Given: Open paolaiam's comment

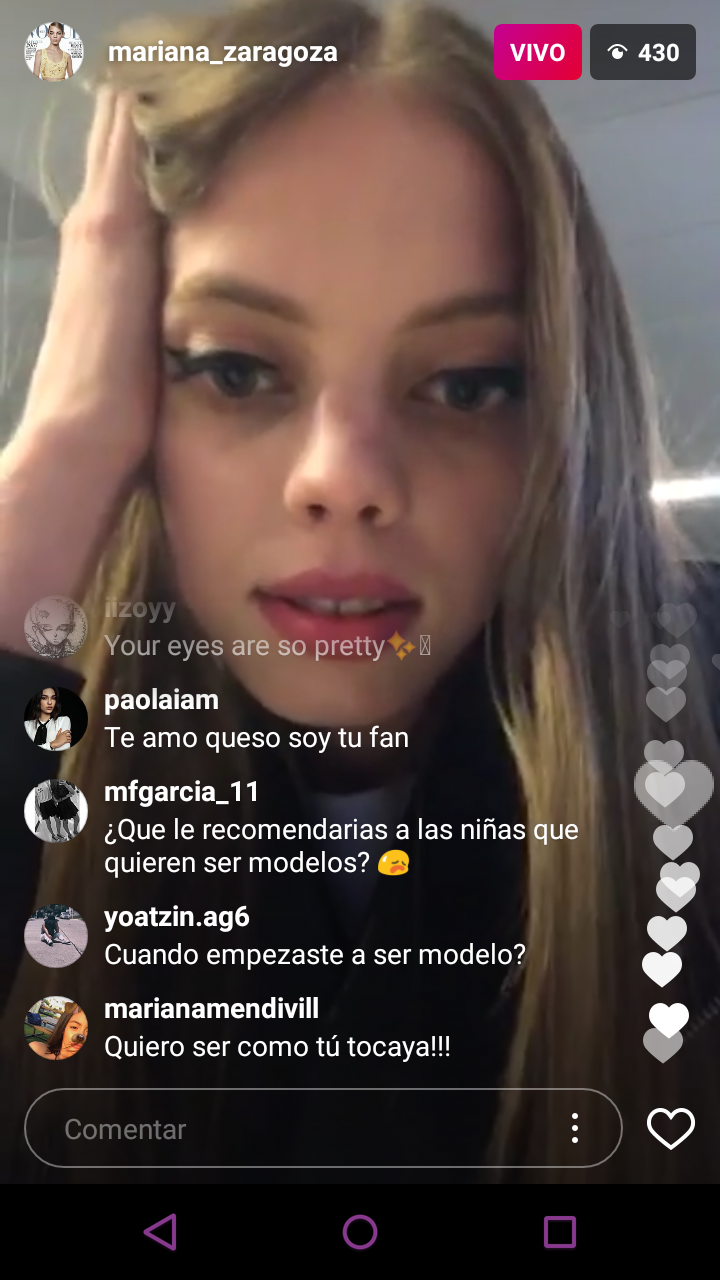Looking at the screenshot, I should click(256, 719).
